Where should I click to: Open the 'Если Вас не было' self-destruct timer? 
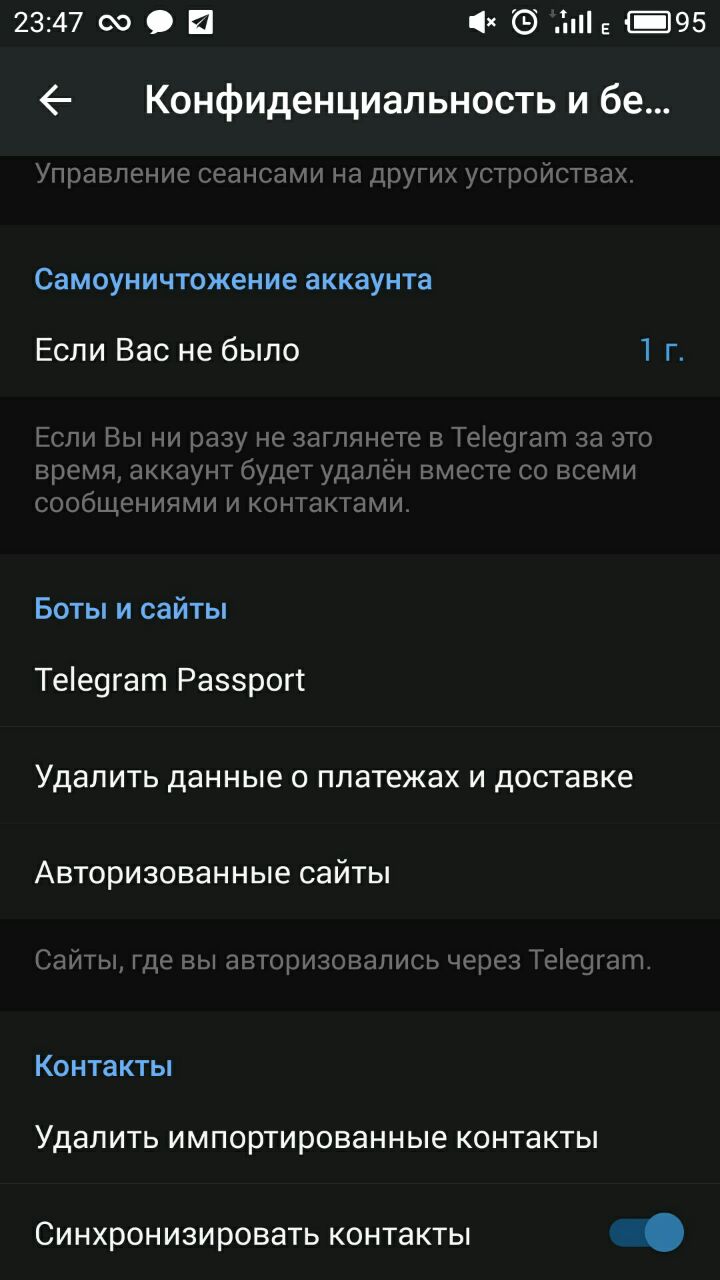click(x=360, y=350)
